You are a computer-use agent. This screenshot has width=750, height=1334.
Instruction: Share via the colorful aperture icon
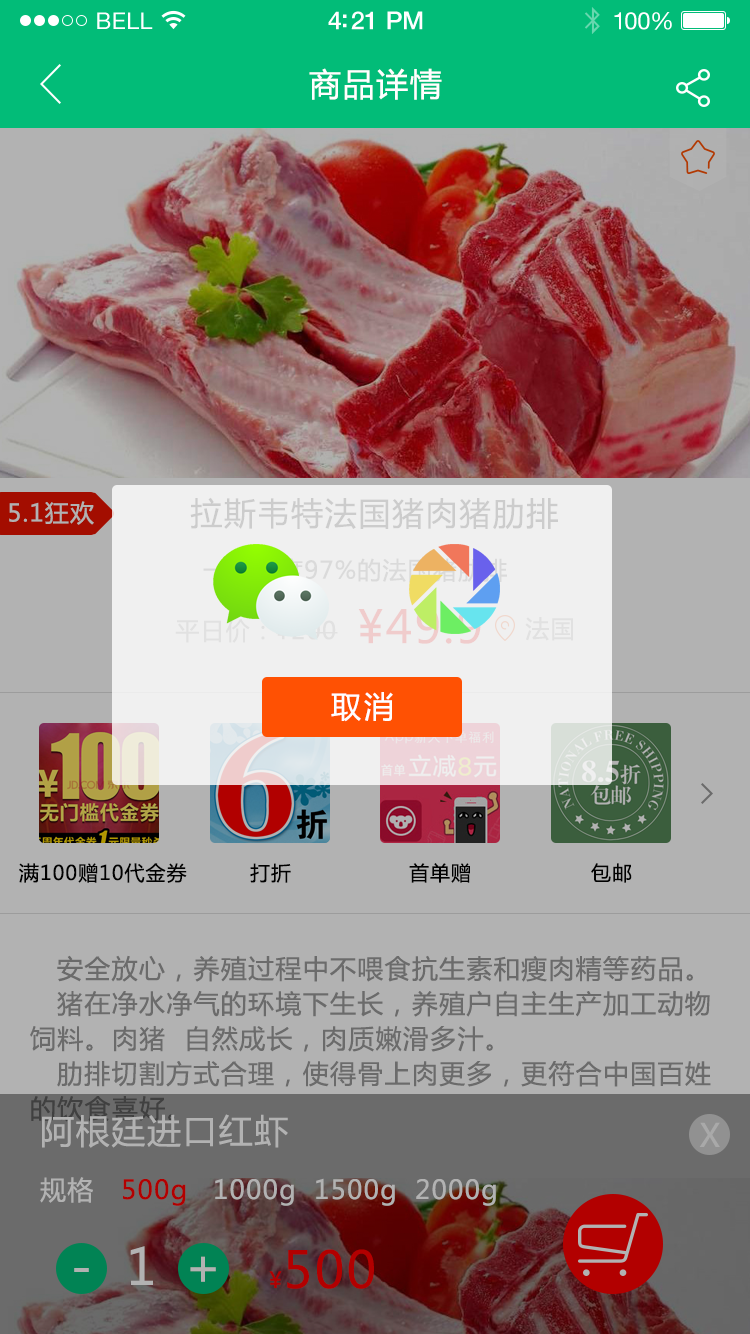pos(455,589)
